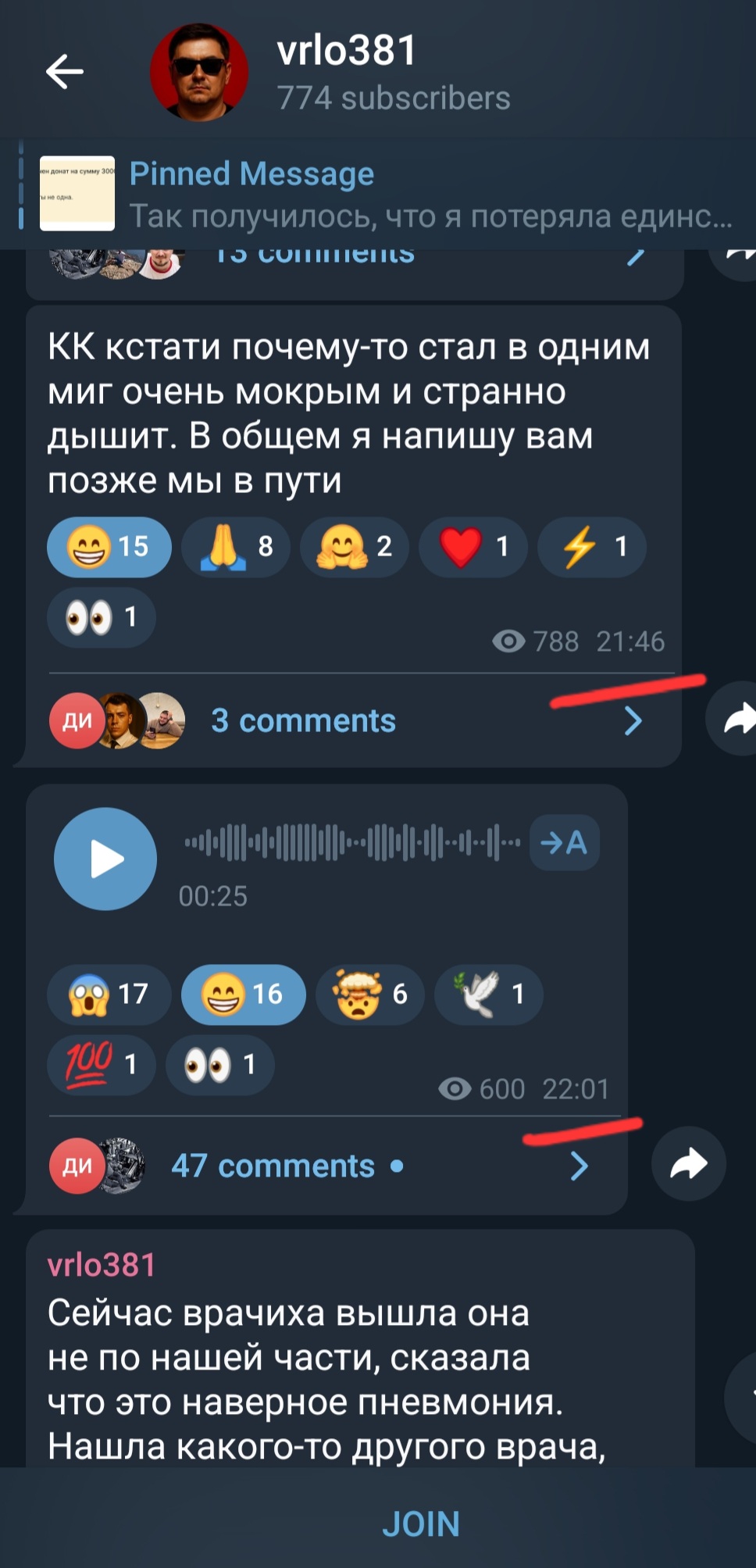Join the vrlo381 channel
The width and height of the screenshot is (756, 1568).
420,1524
